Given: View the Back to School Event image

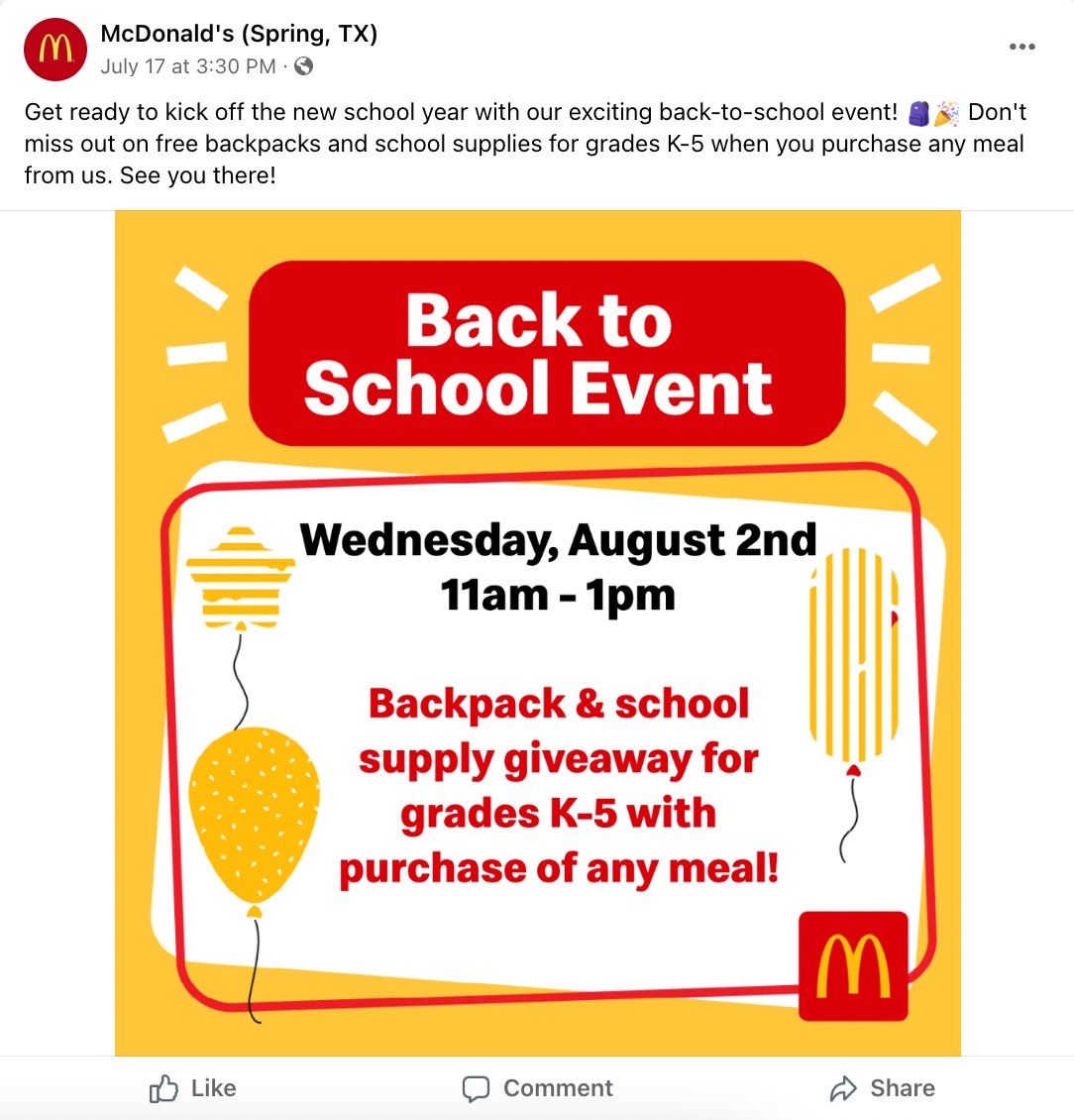Looking at the screenshot, I should coord(538,634).
